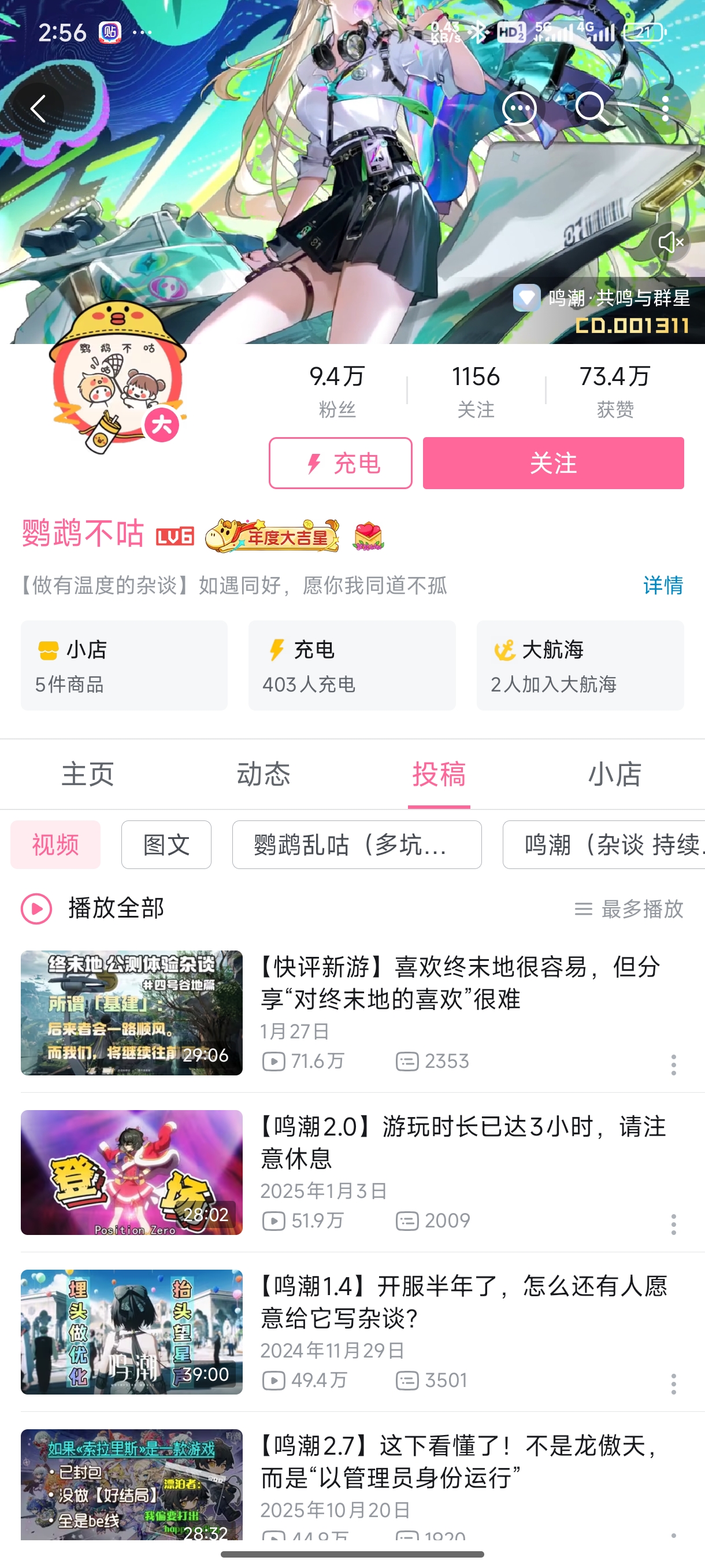
Task: Change sorting via 最多播放
Action: click(629, 909)
